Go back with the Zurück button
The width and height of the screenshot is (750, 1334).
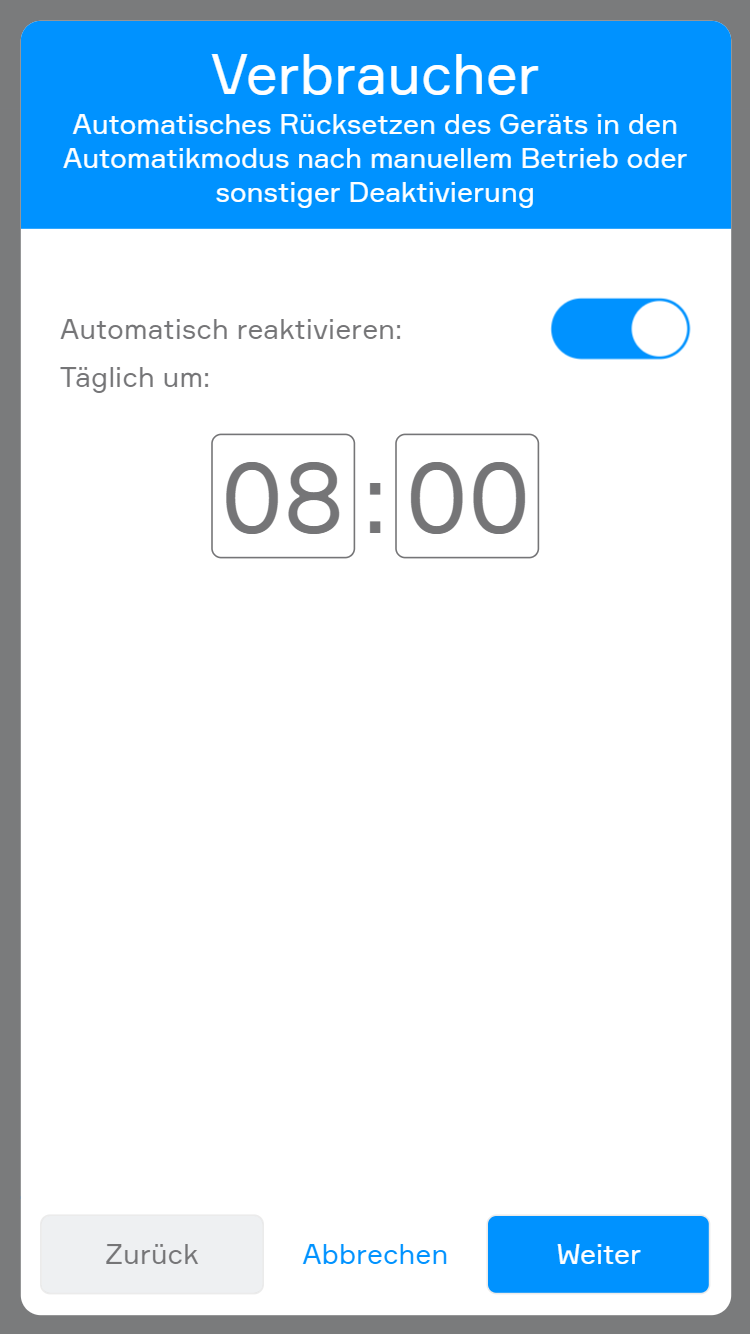pos(152,1254)
